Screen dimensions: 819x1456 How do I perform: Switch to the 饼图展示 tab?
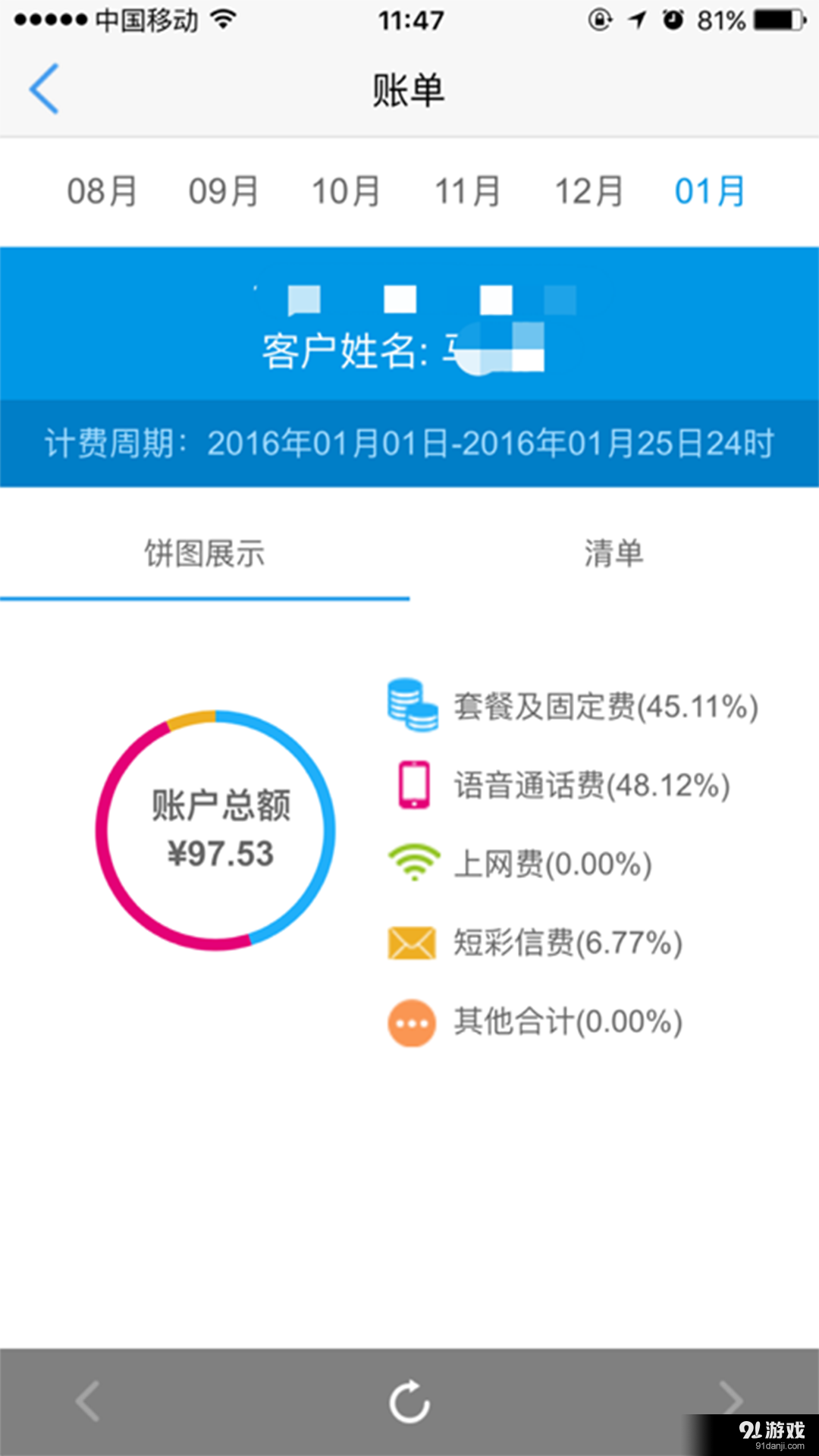[205, 554]
